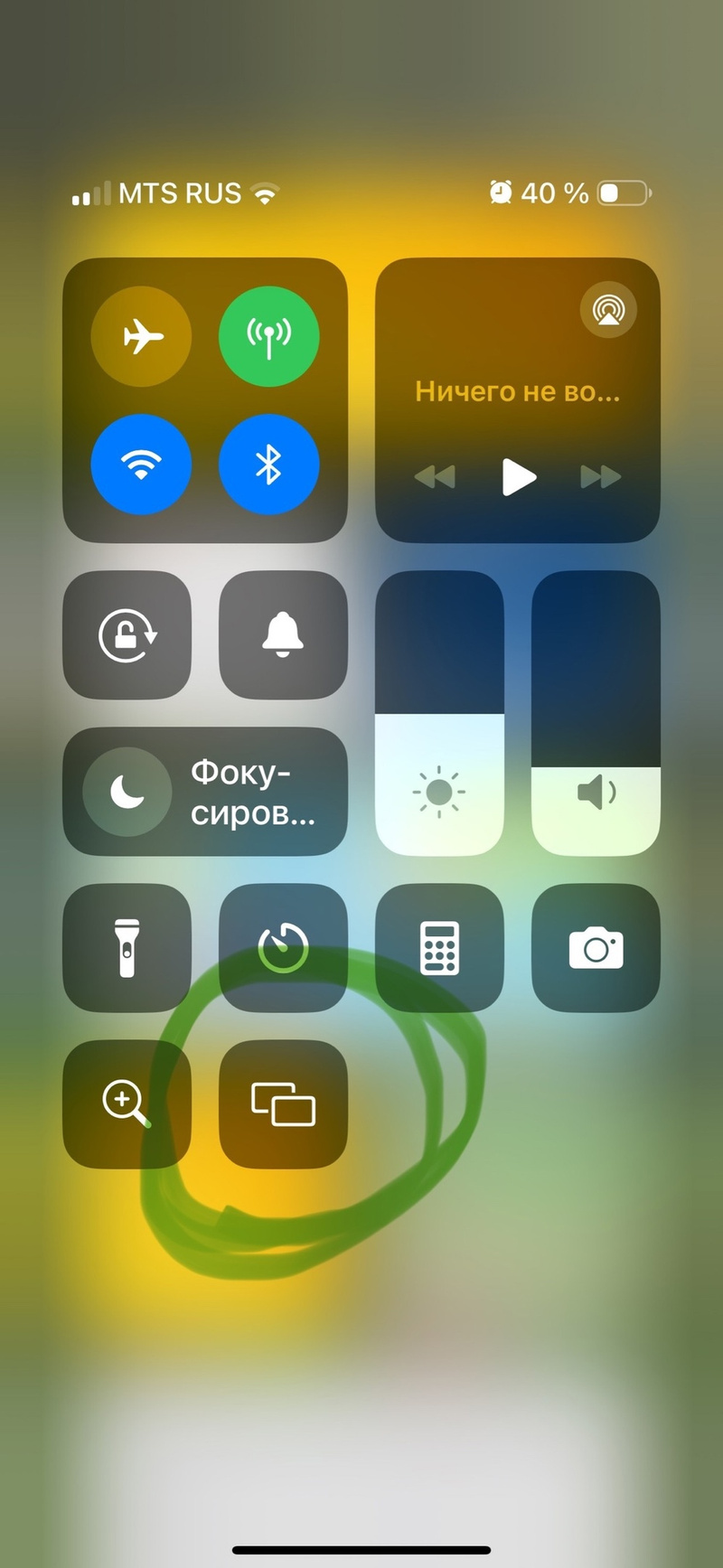Launch the calculator
The image size is (723, 1568).
439,948
